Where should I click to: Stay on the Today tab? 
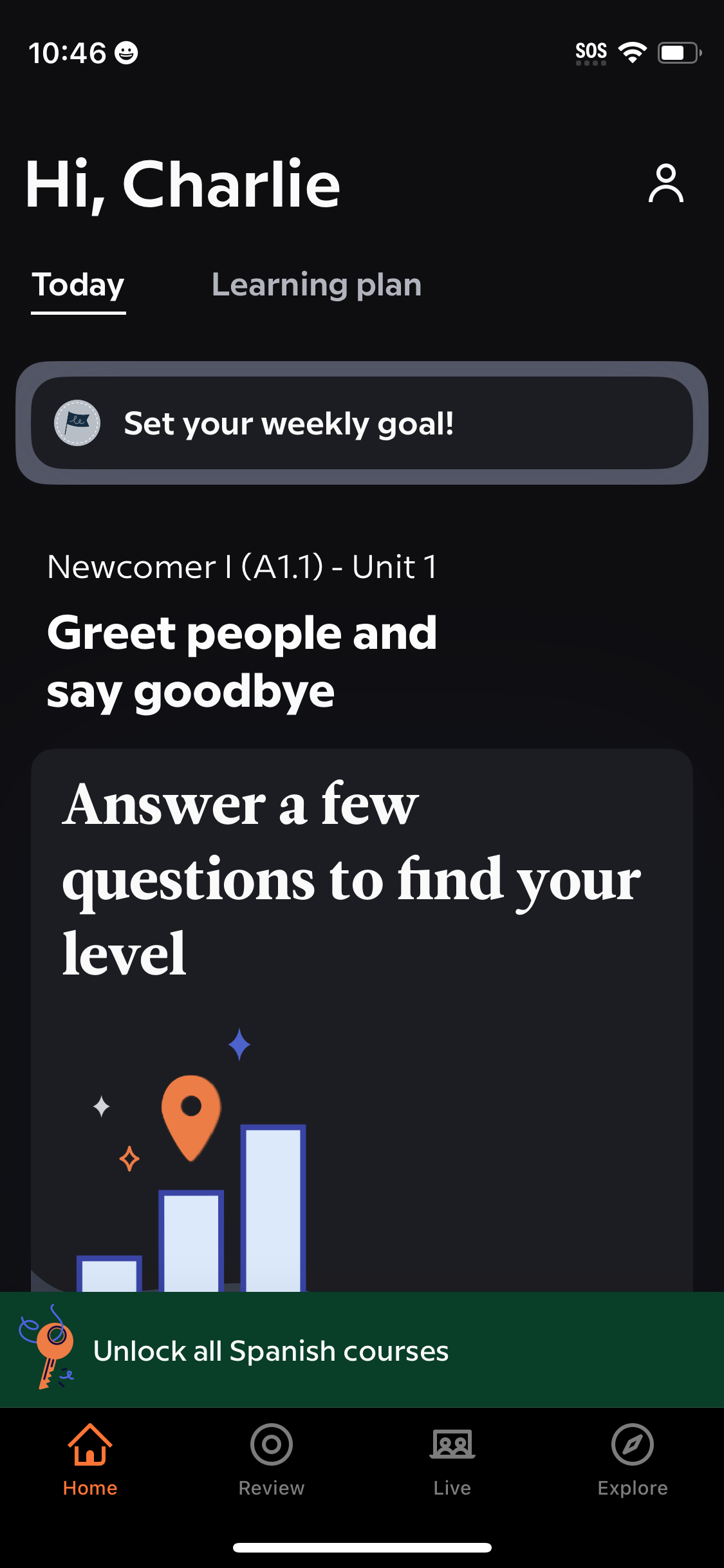point(77,285)
